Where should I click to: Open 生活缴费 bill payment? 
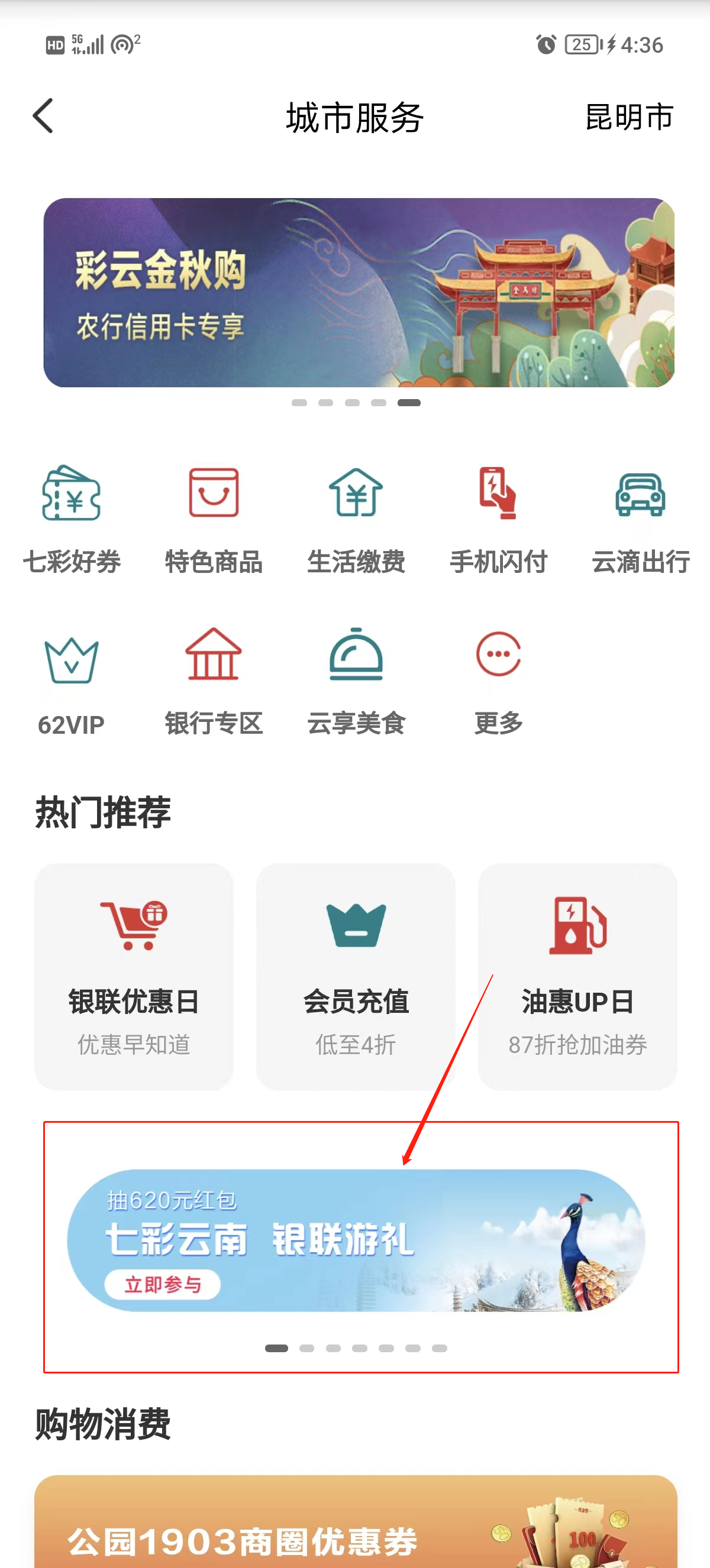coord(356,519)
